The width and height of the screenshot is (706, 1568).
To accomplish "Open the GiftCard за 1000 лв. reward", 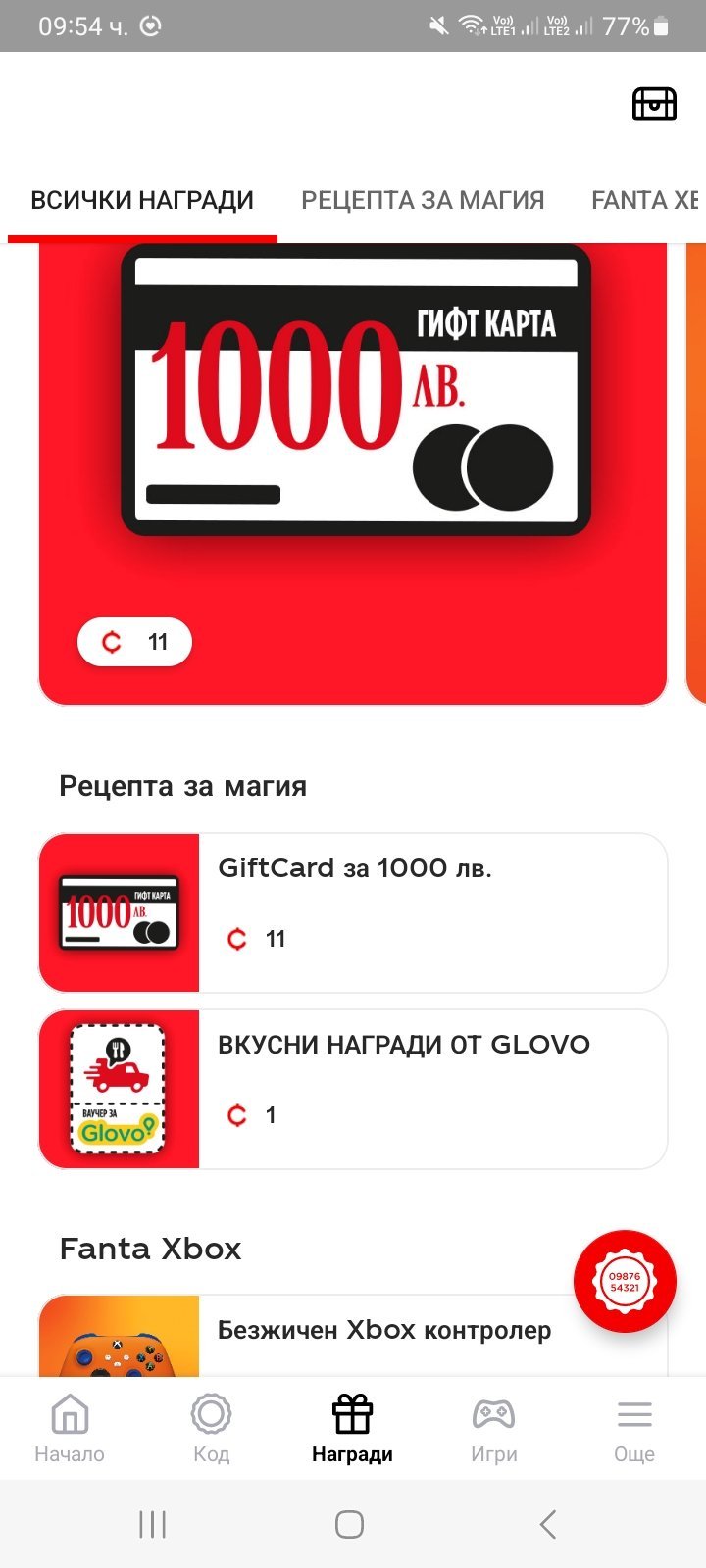I will click(353, 912).
